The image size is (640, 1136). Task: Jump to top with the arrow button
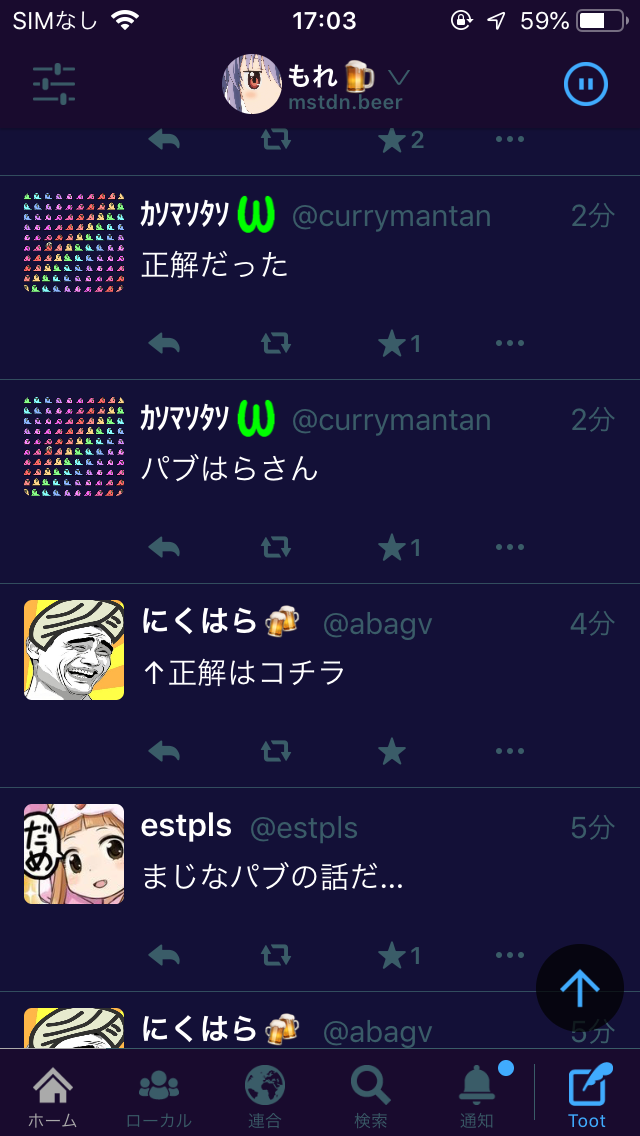(580, 988)
